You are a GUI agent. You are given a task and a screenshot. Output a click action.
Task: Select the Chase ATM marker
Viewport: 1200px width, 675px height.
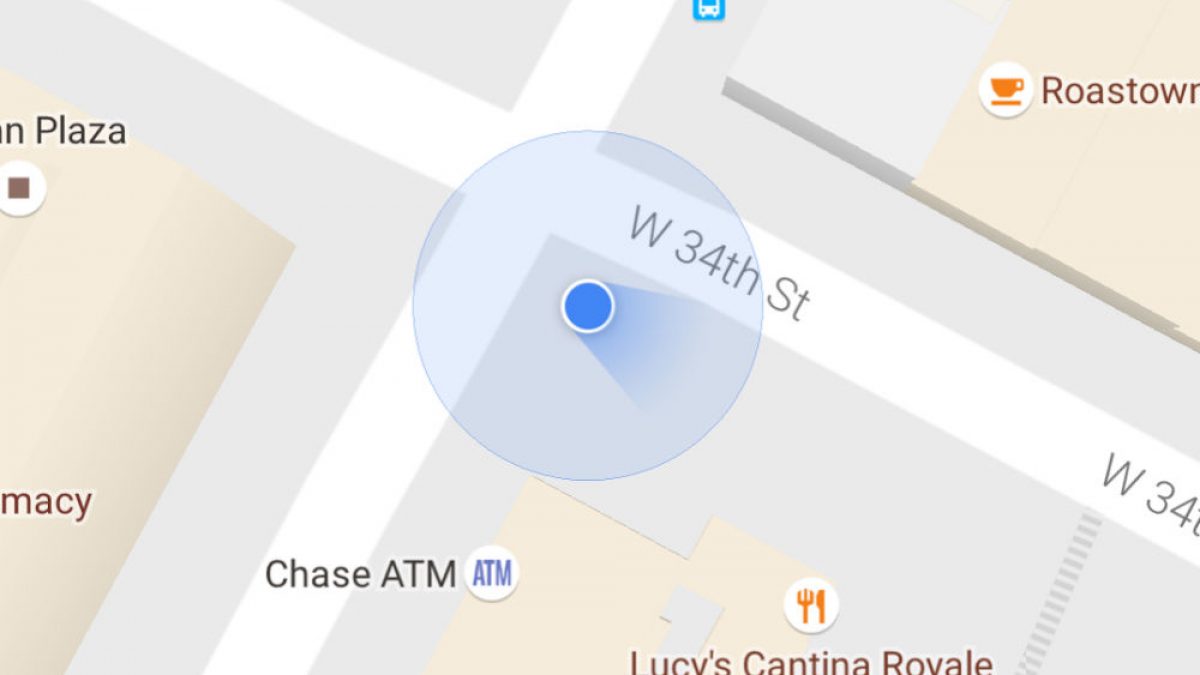click(491, 574)
